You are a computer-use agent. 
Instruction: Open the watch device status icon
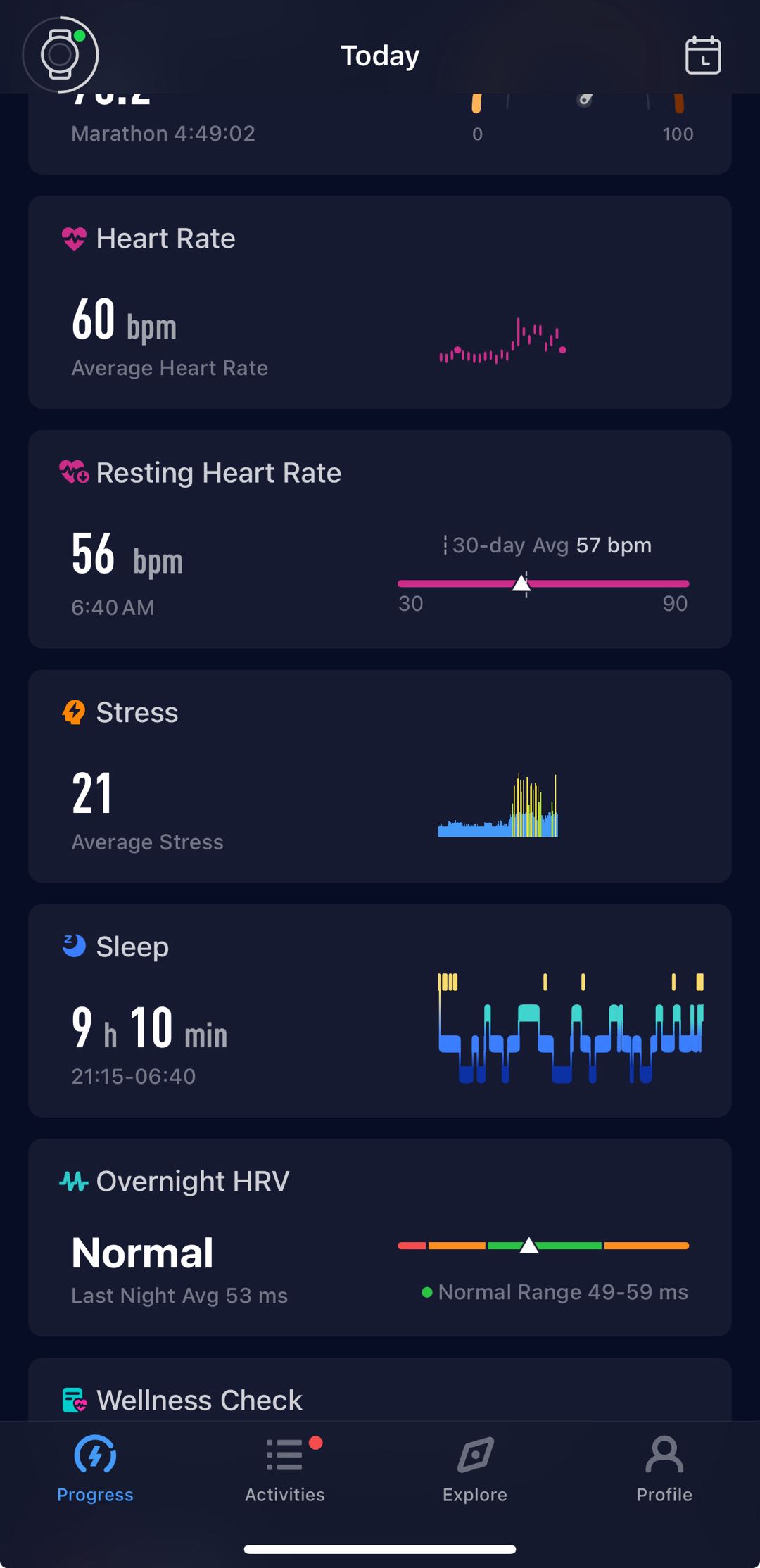(61, 55)
